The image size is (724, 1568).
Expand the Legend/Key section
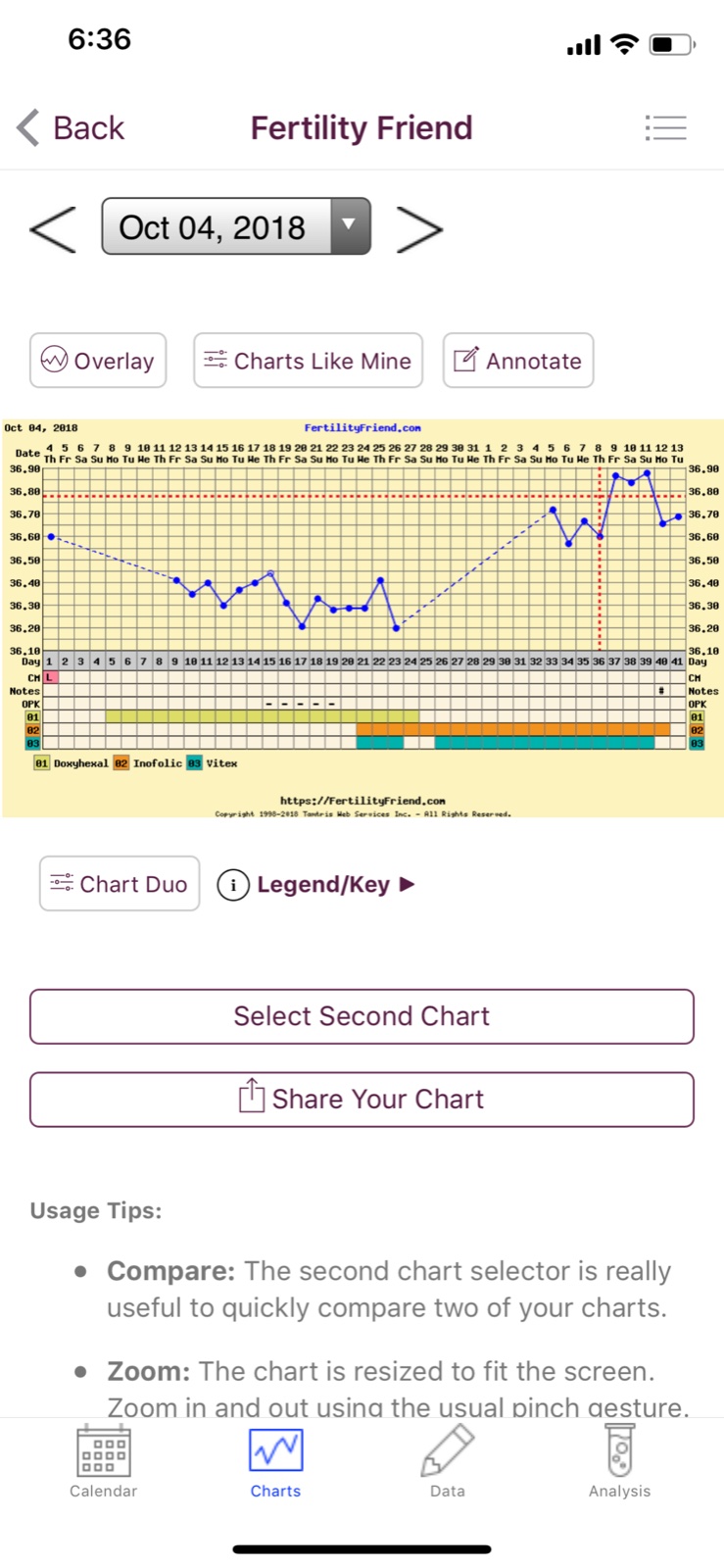point(316,885)
